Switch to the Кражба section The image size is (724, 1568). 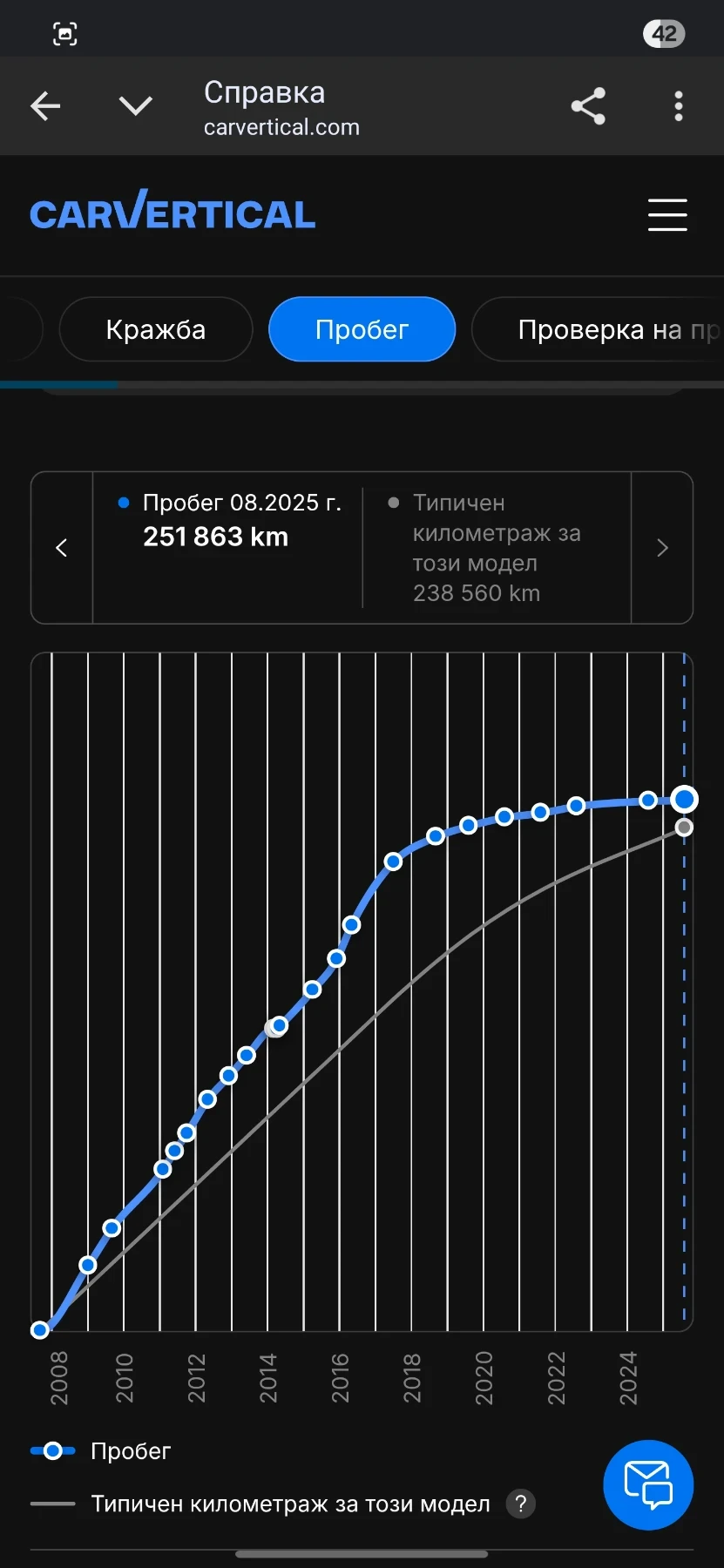(x=156, y=329)
